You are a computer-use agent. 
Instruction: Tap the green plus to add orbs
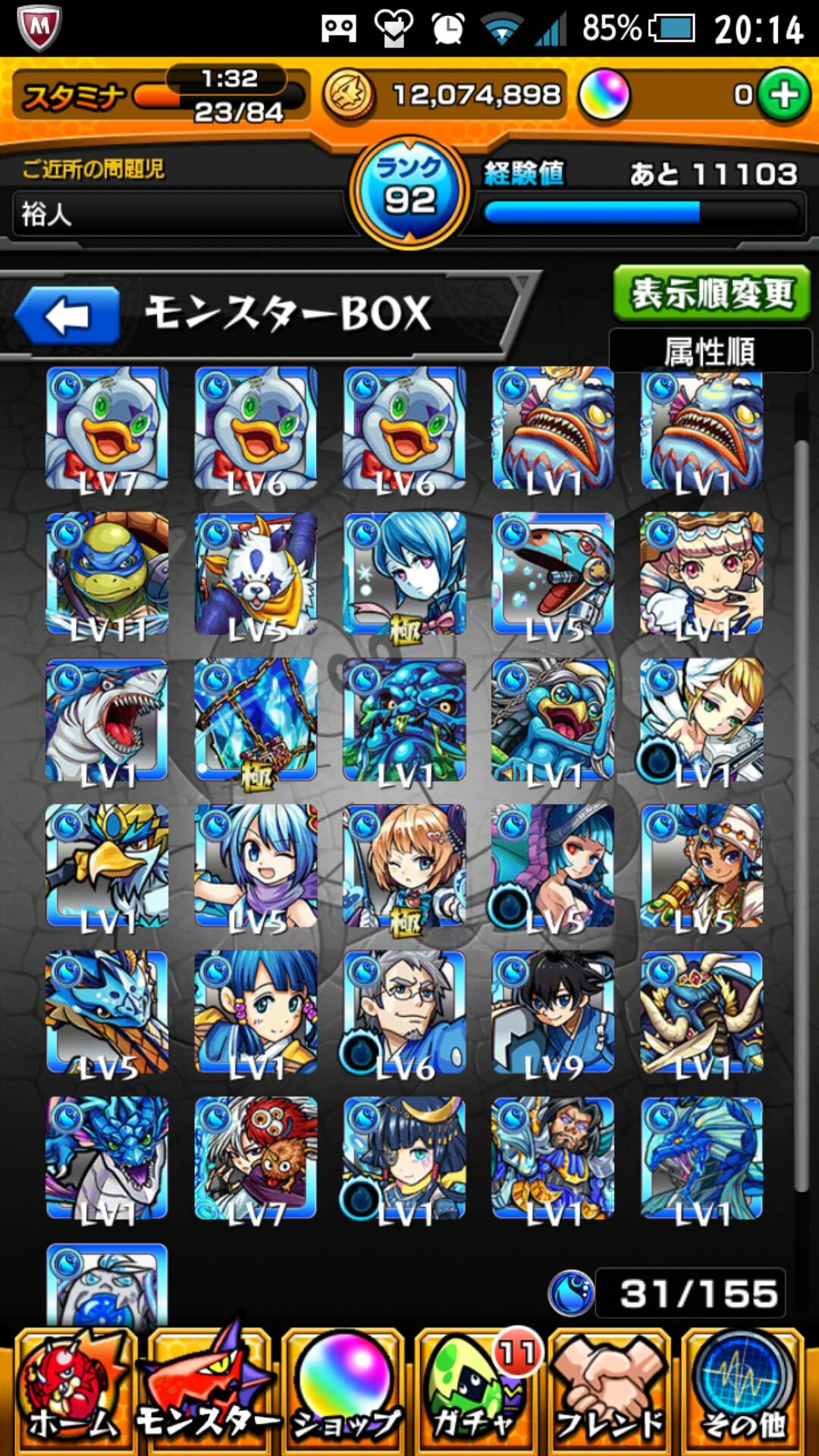(784, 95)
